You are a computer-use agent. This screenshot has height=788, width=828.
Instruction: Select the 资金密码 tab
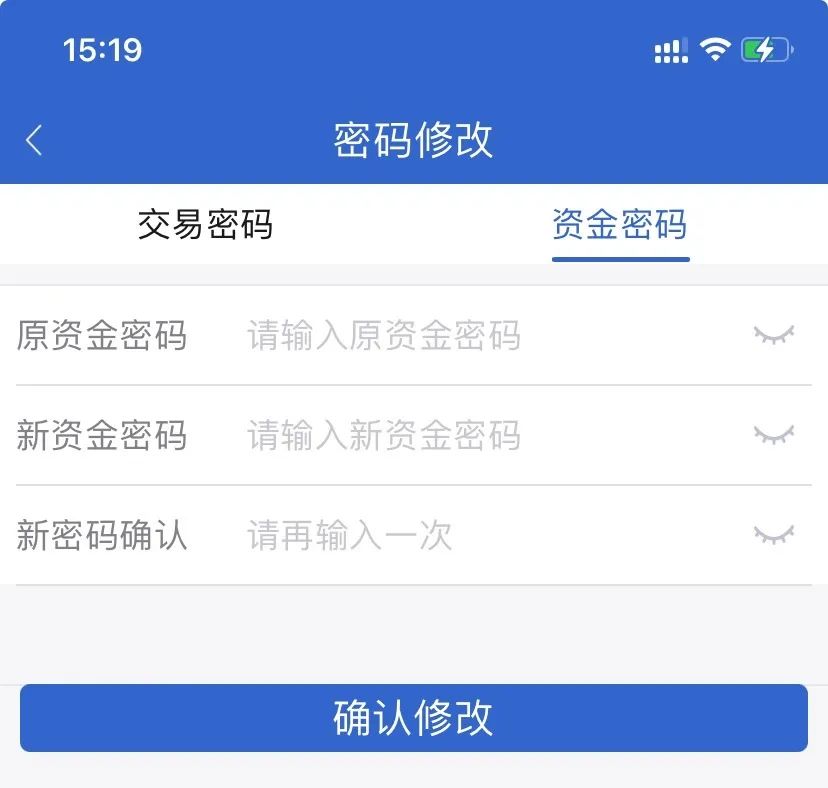pos(620,225)
